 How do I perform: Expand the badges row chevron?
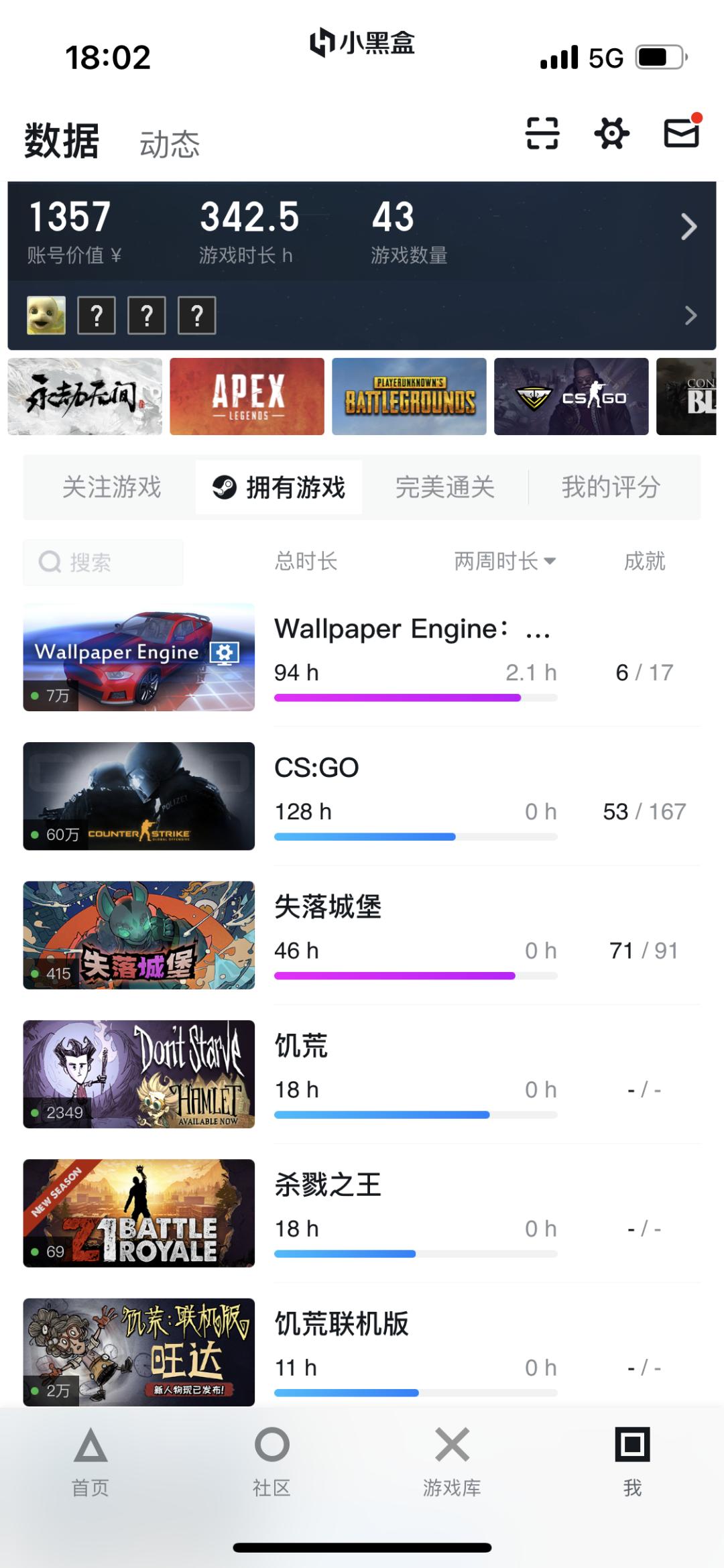click(x=689, y=314)
